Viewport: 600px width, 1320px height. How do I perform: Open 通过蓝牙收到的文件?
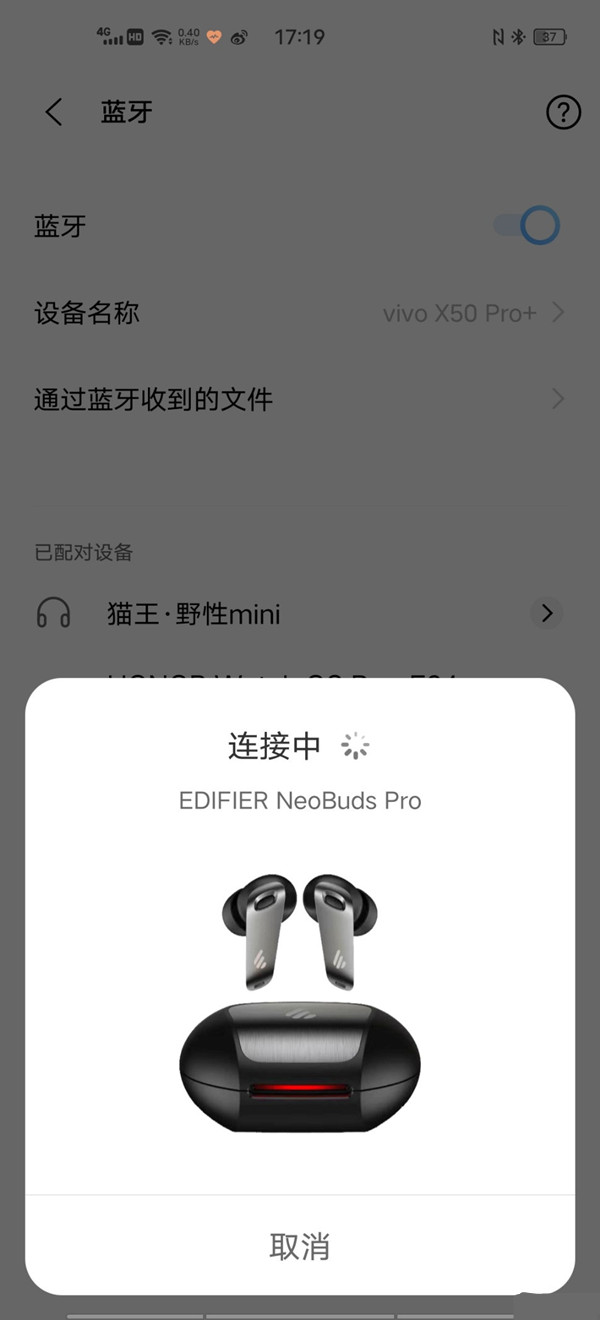point(300,400)
